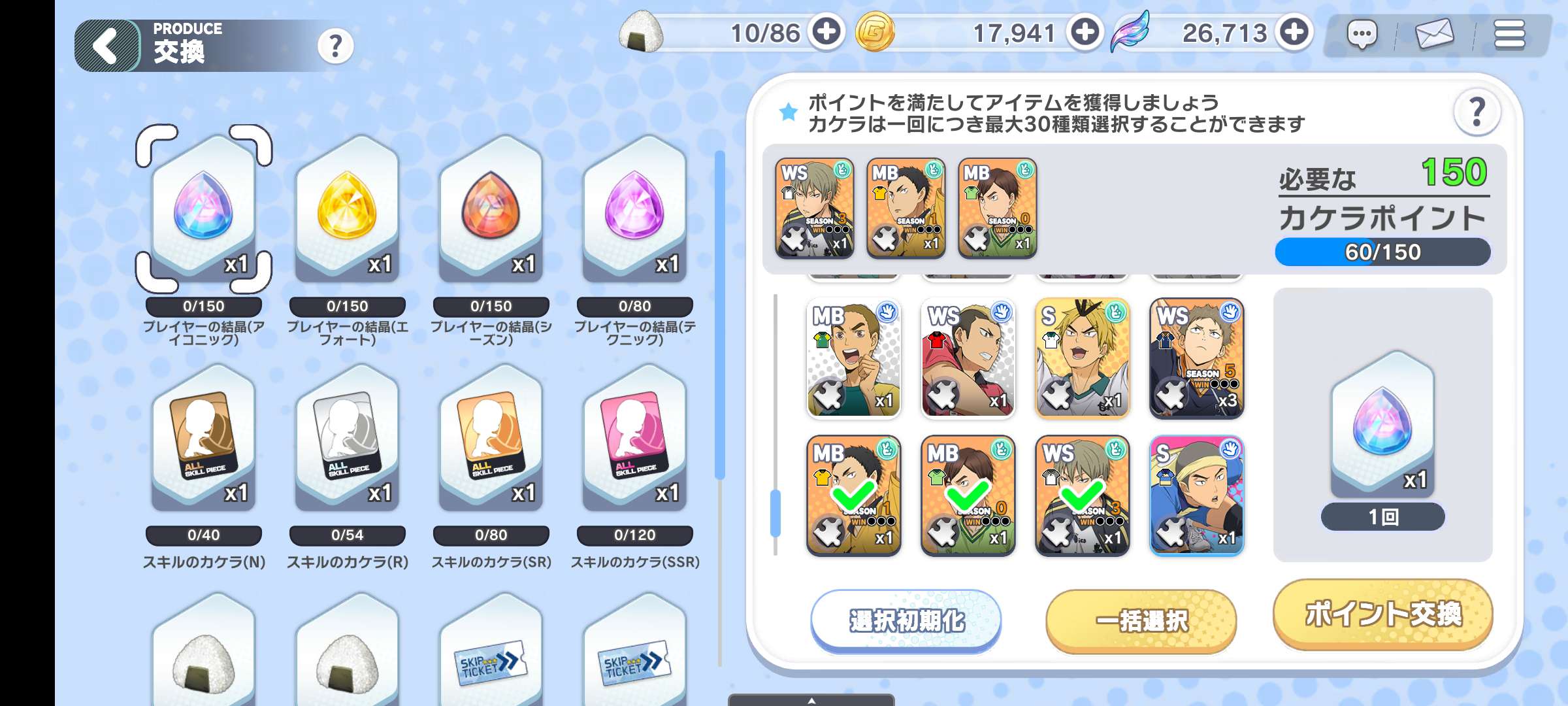Select スキルのカケラ(SSR) item
This screenshot has width=1568, height=706.
pos(634,438)
